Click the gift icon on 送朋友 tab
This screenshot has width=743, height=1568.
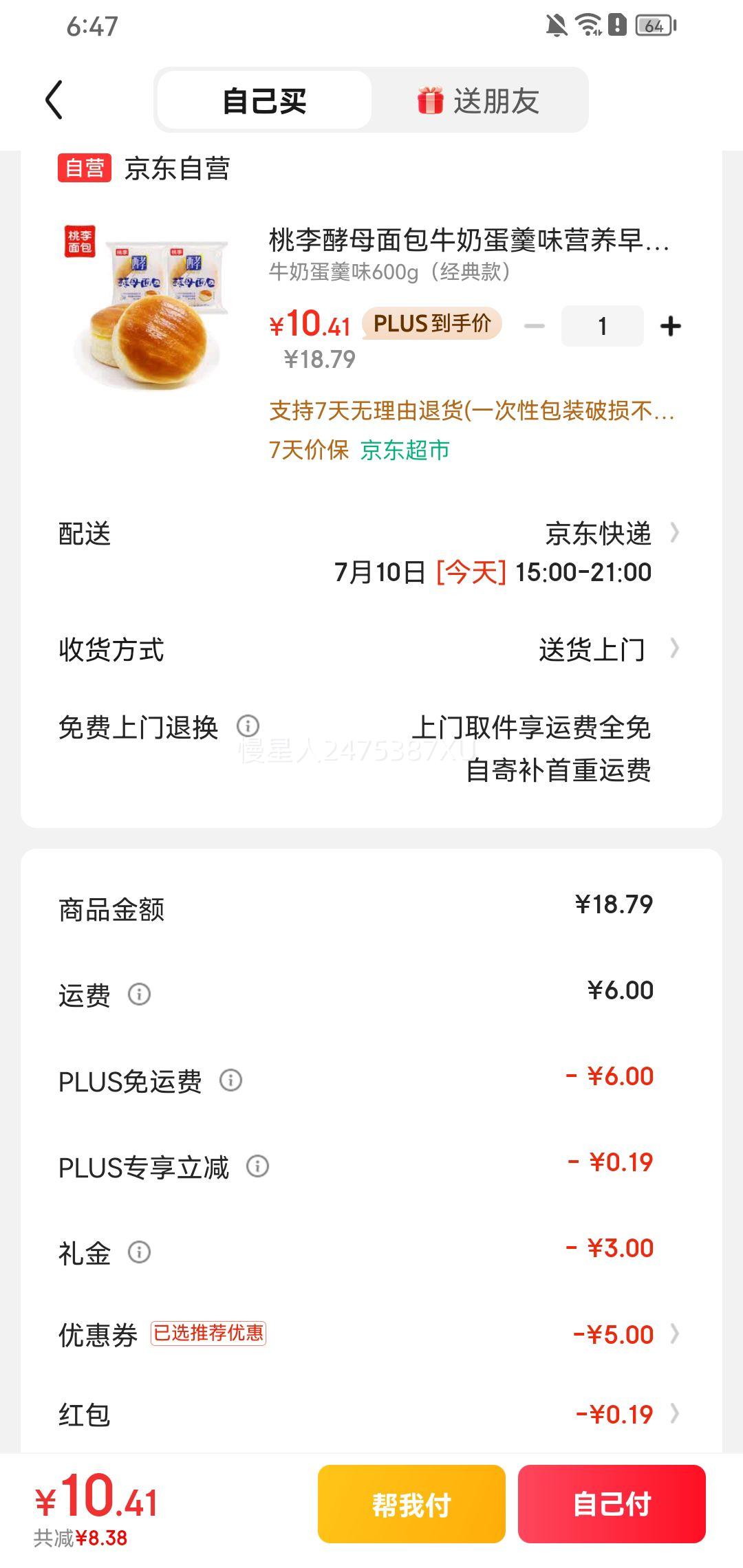point(431,99)
